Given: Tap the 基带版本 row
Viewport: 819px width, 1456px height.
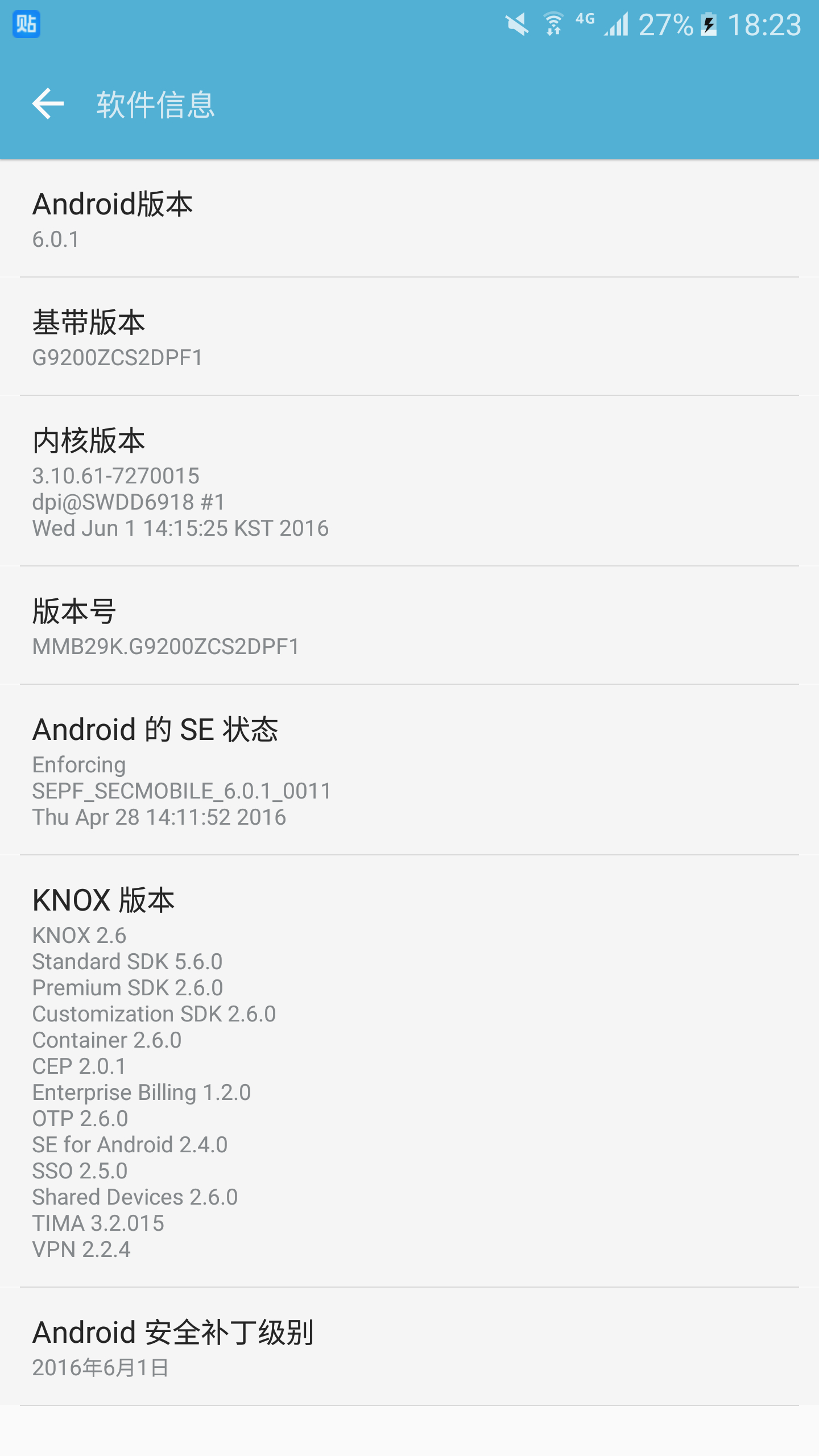Looking at the screenshot, I should coord(409,337).
